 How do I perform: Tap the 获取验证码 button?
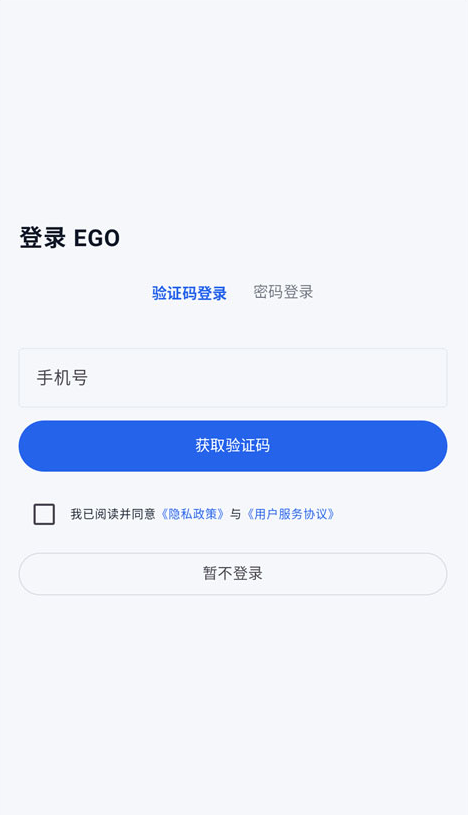(x=233, y=446)
